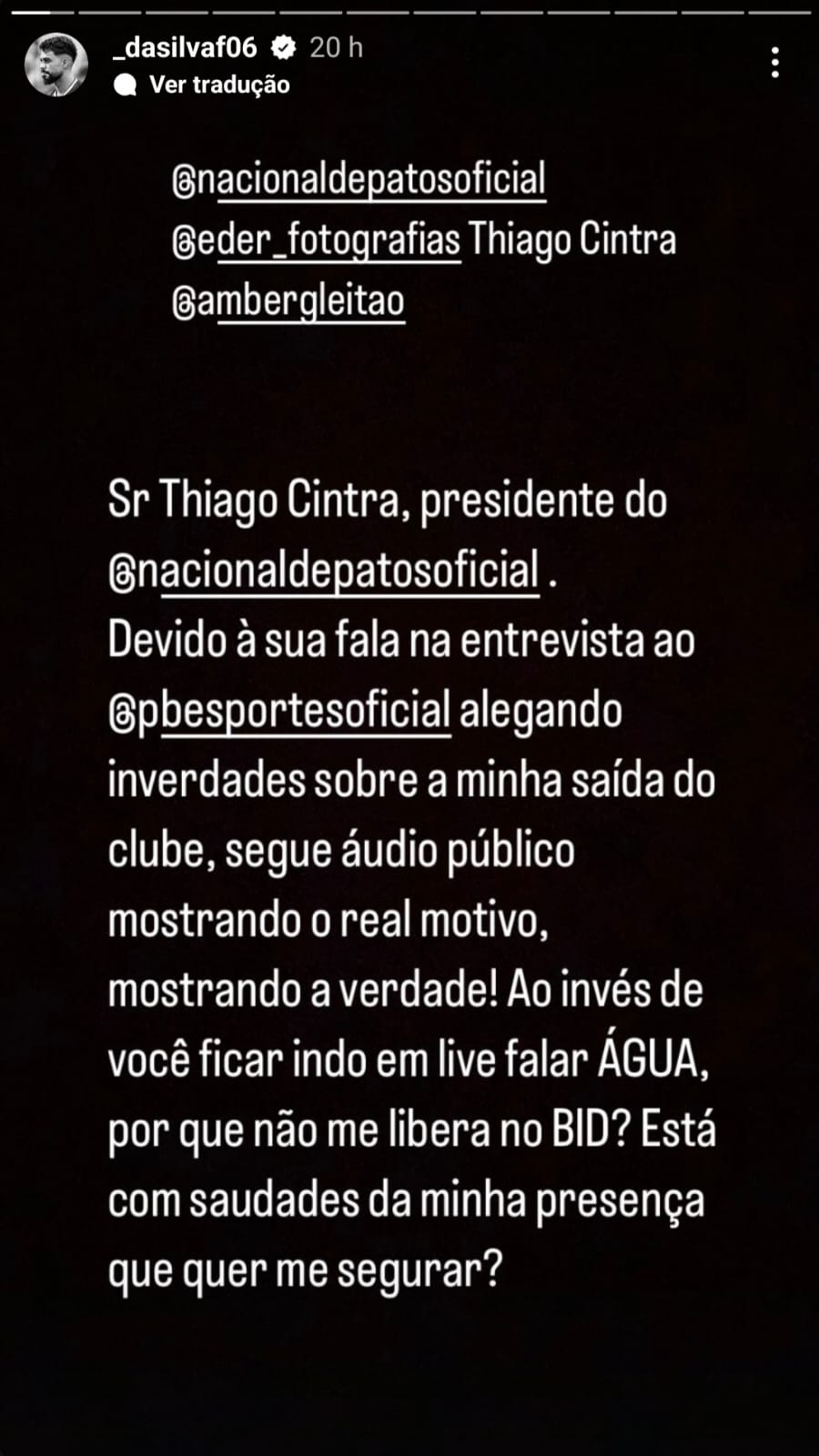The width and height of the screenshot is (819, 1456).
Task: Open the @eder_fotografias mention
Action: 317,240
